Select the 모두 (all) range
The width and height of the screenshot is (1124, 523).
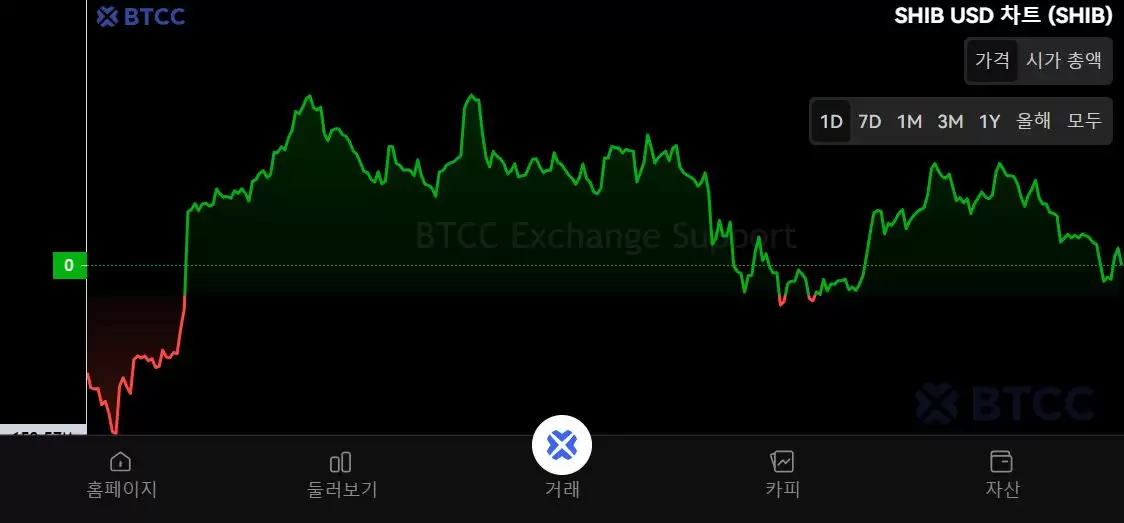(x=1084, y=121)
